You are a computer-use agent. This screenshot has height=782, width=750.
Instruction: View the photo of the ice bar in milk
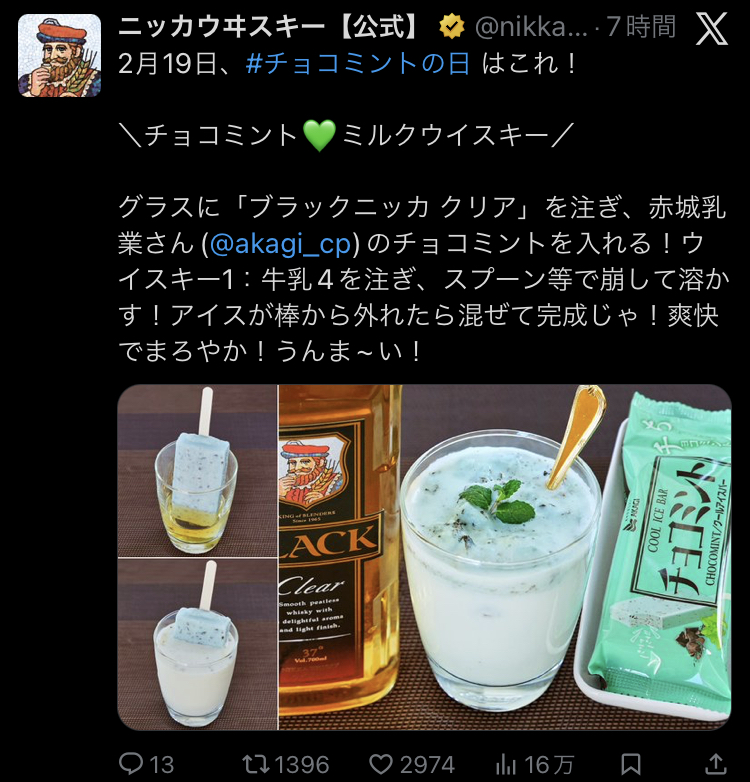click(197, 645)
